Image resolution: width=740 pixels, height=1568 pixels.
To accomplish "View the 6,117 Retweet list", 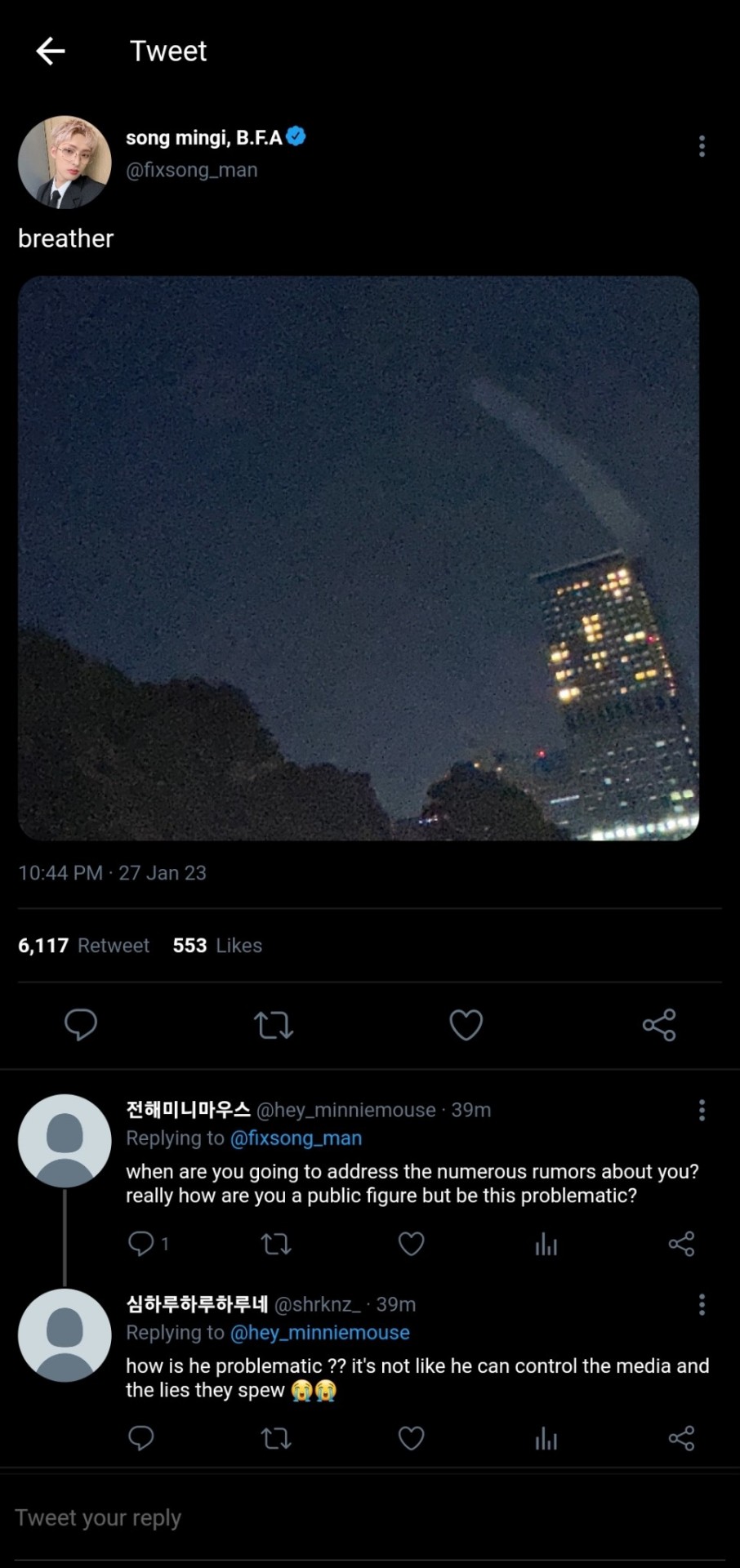I will pos(84,946).
